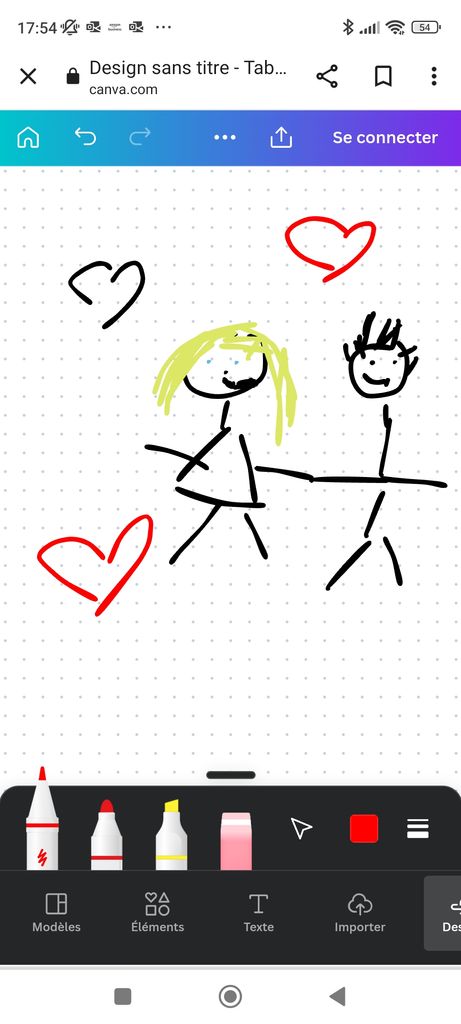Image resolution: width=461 pixels, height=1024 pixels.
Task: Open the Texte tab
Action: coord(259,912)
